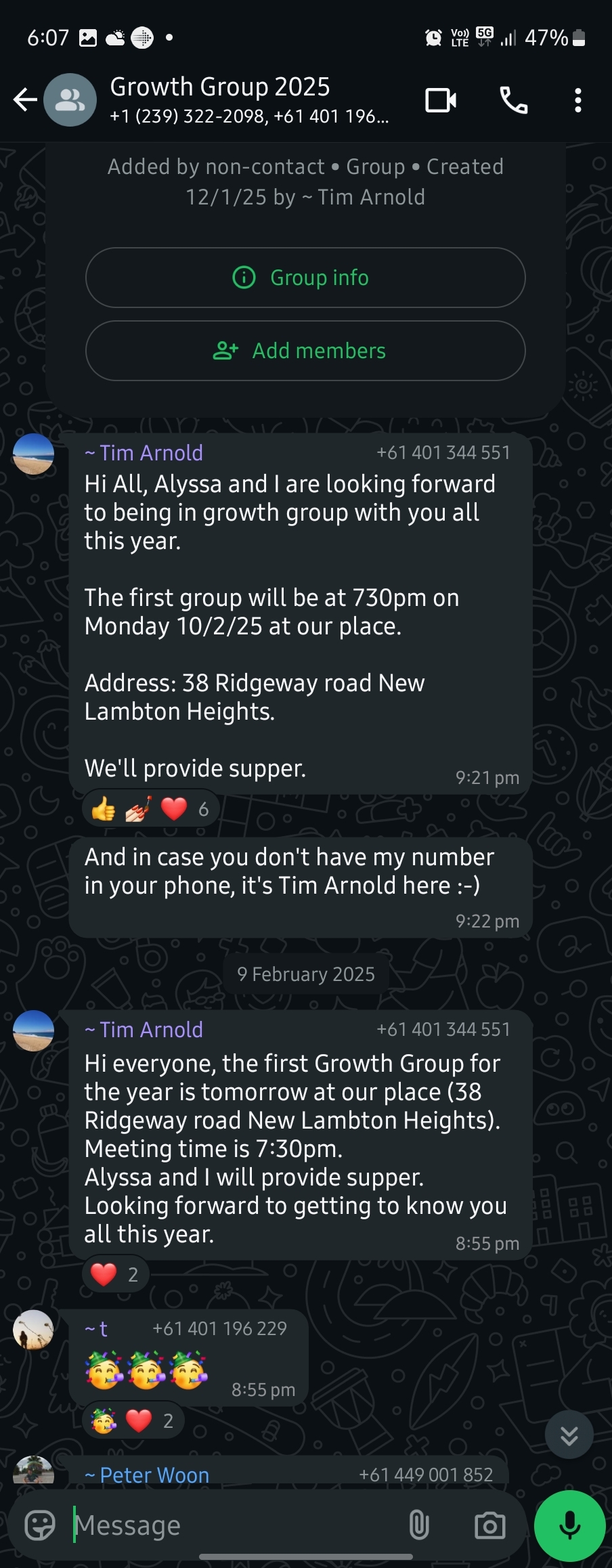612x1568 pixels.
Task: Go back to the chats list
Action: pyautogui.click(x=25, y=100)
